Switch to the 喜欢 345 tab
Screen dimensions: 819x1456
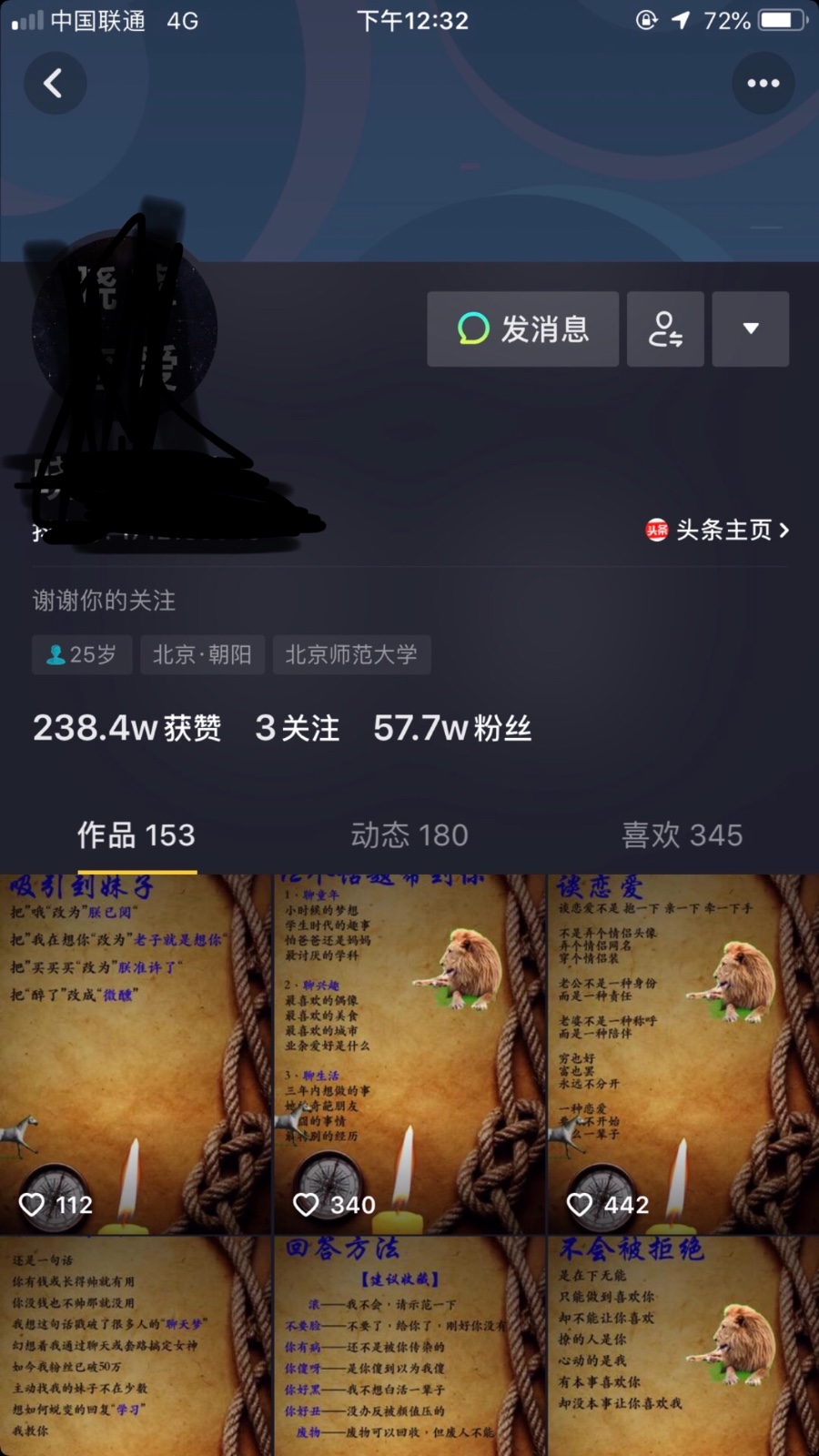682,835
